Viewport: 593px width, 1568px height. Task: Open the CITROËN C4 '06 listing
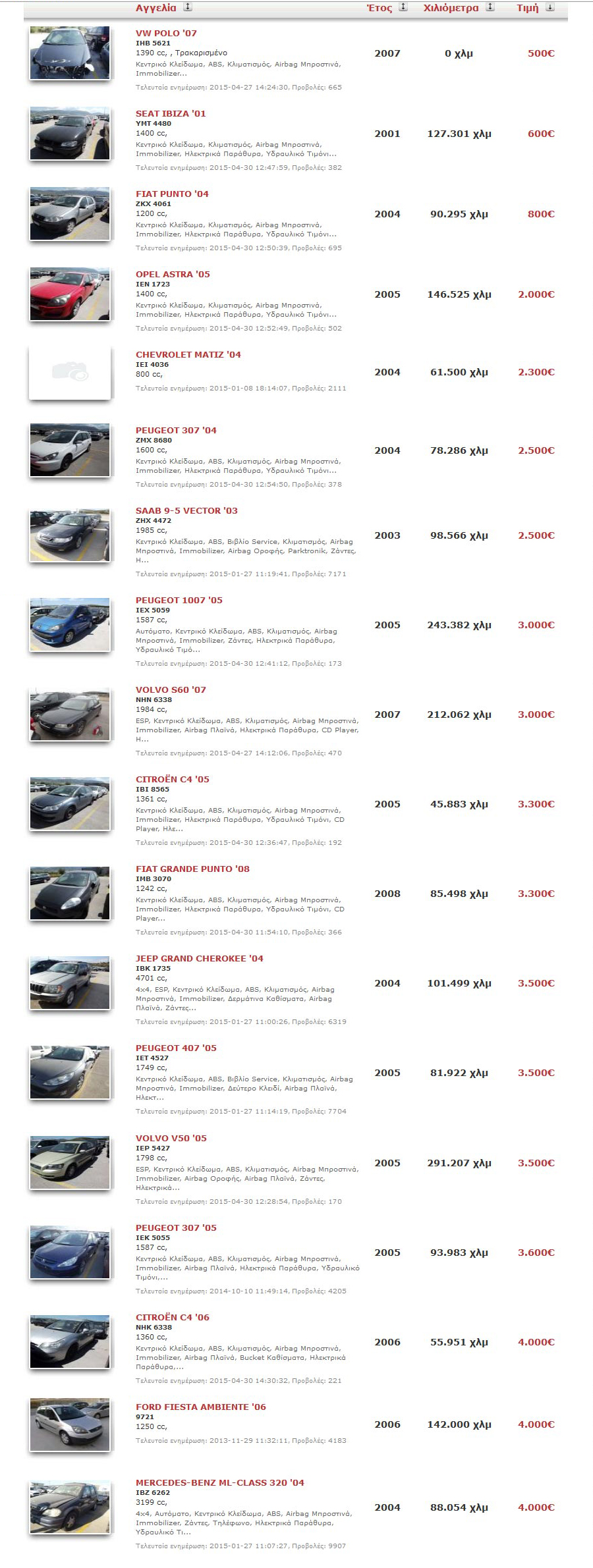point(173,1317)
